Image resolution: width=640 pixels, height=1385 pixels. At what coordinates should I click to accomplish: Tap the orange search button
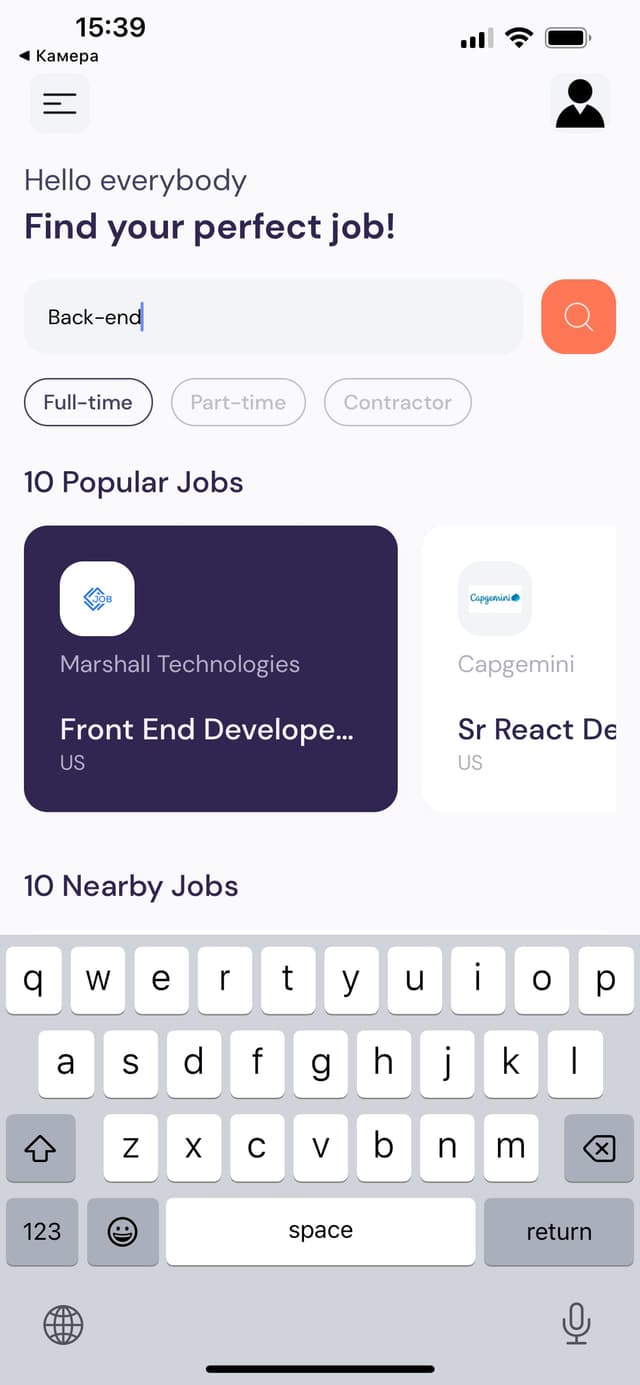coord(578,317)
